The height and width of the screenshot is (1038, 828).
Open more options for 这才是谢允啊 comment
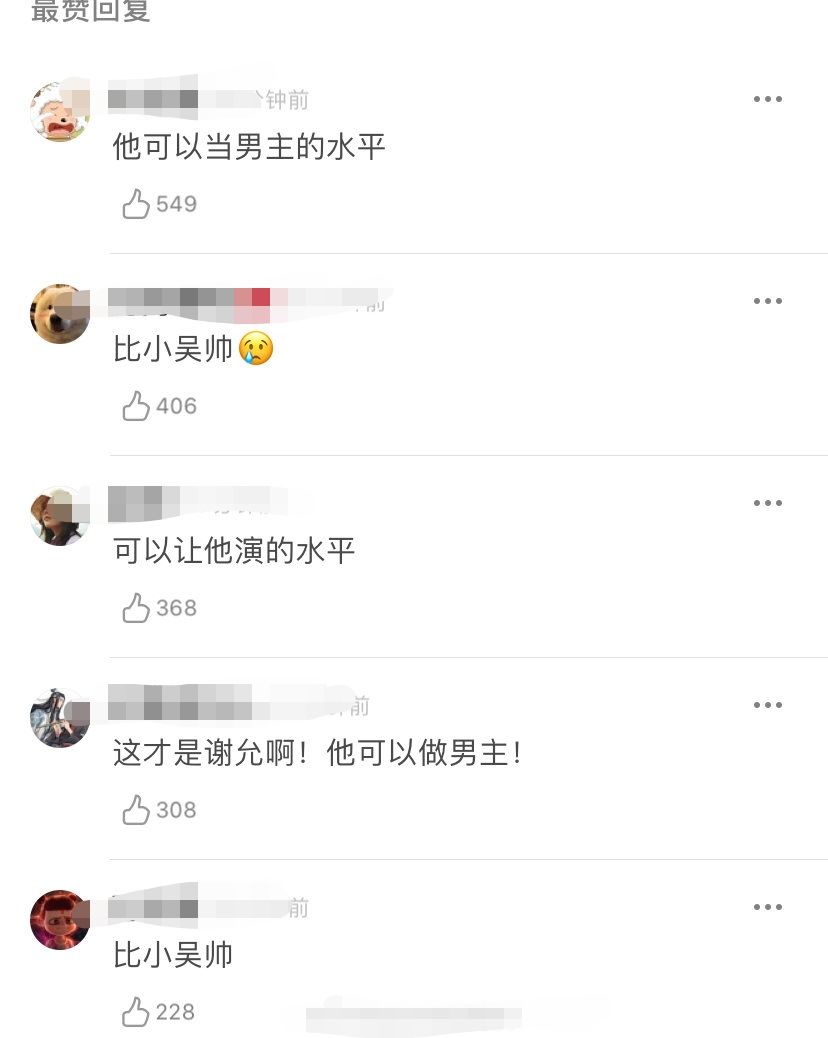coord(767,705)
